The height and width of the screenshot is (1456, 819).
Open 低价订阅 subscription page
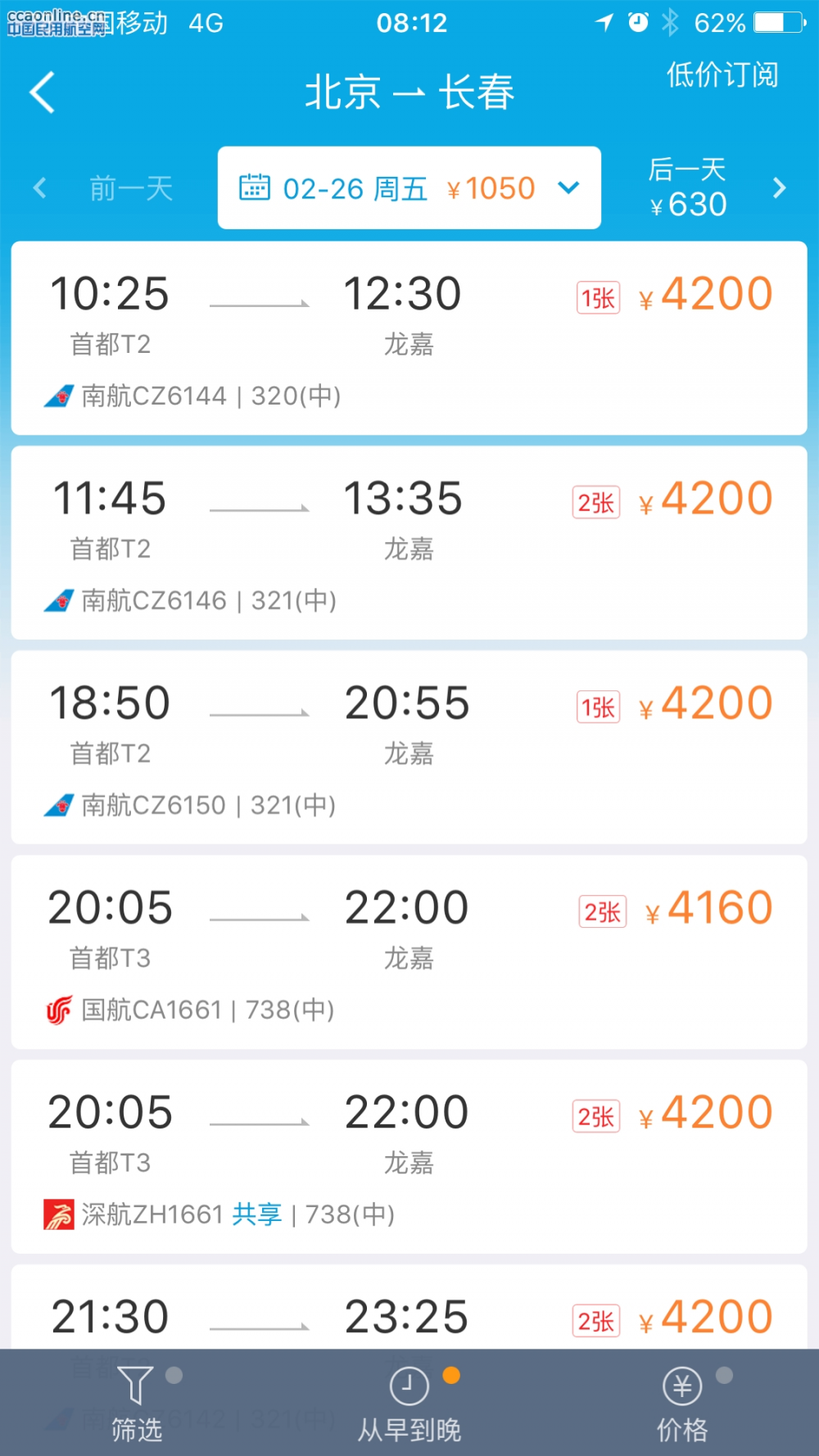722,75
